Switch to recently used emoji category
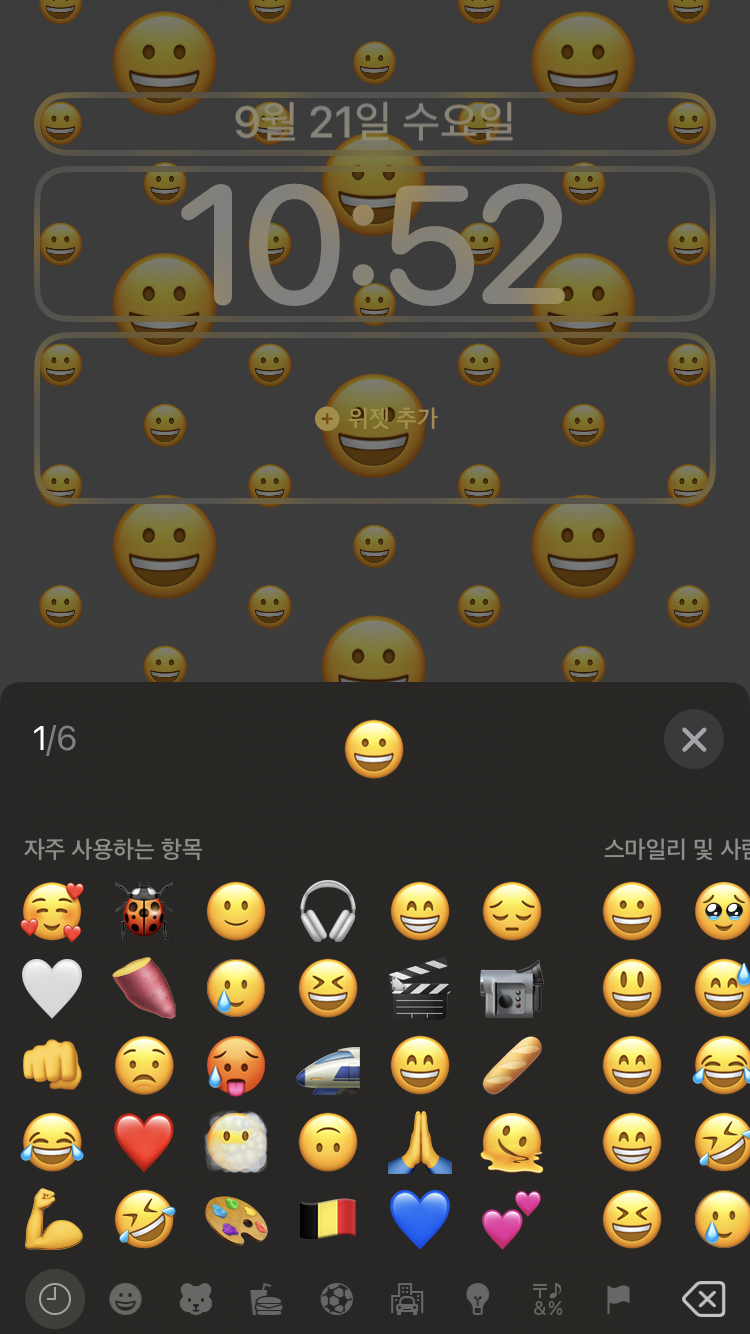The width and height of the screenshot is (750, 1334). (x=55, y=1299)
